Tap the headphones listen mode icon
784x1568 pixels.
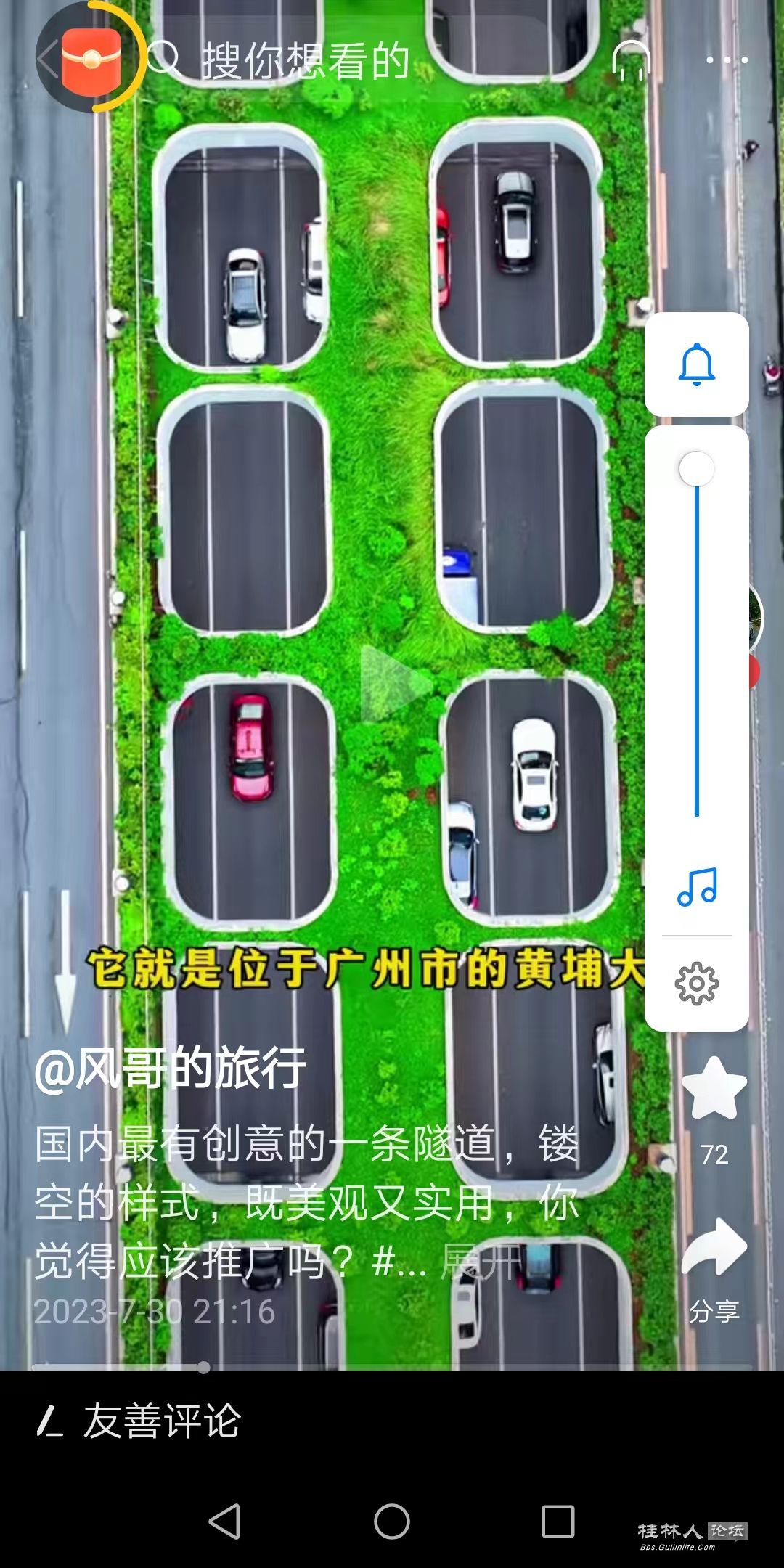tap(631, 60)
